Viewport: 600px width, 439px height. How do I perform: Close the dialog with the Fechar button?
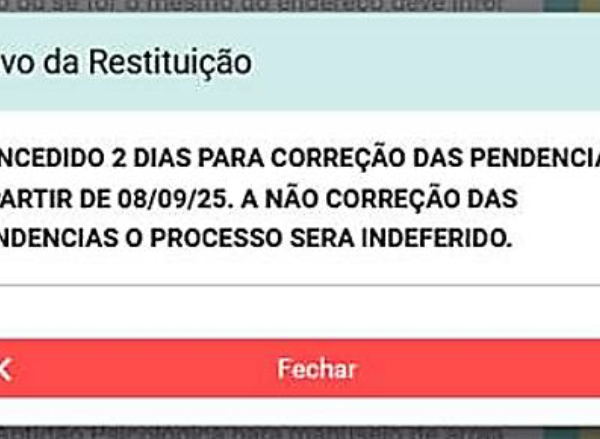(x=316, y=369)
